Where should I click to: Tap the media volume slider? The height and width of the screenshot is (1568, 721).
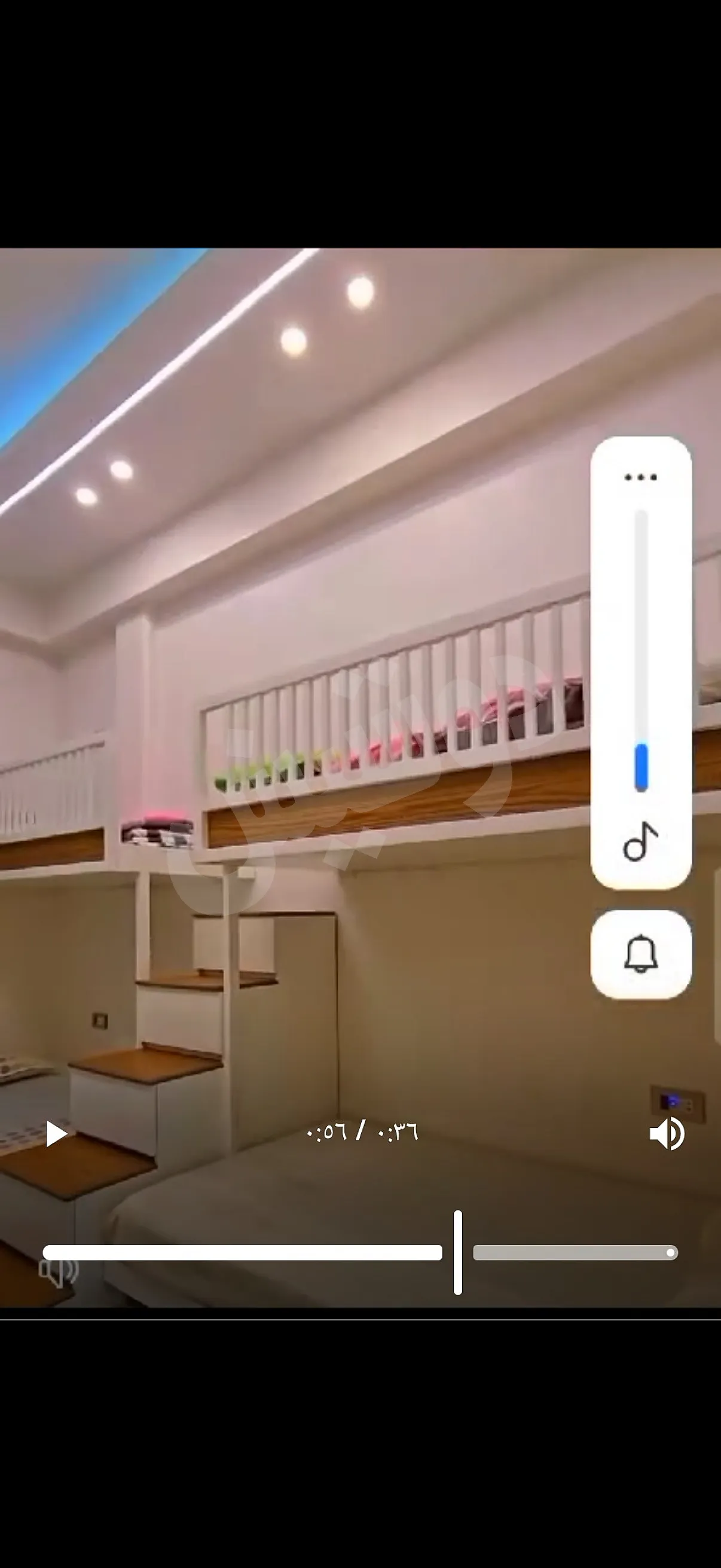tap(641, 651)
